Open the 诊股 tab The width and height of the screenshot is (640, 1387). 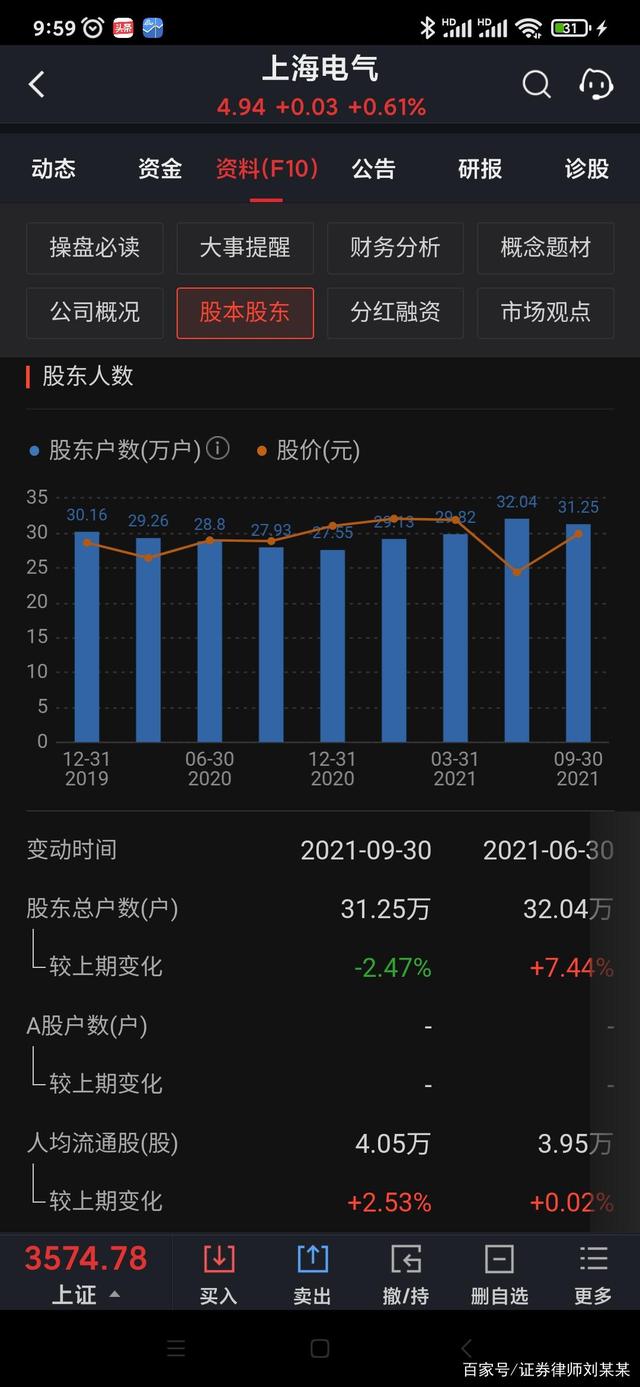click(587, 169)
